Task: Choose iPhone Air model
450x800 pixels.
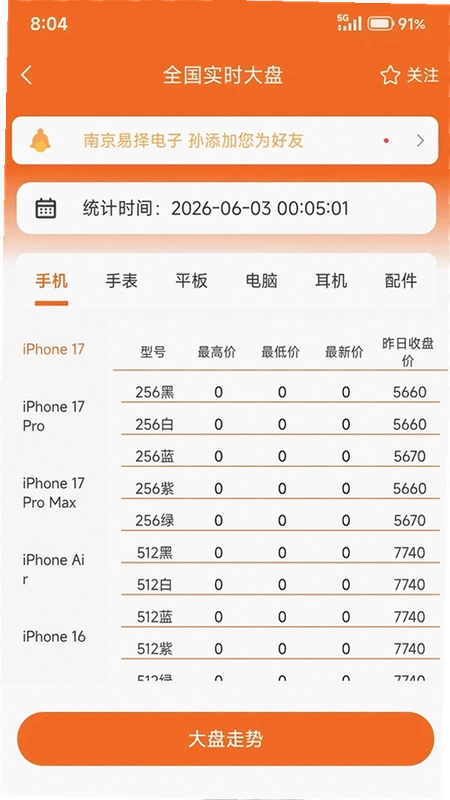Action: (x=54, y=569)
